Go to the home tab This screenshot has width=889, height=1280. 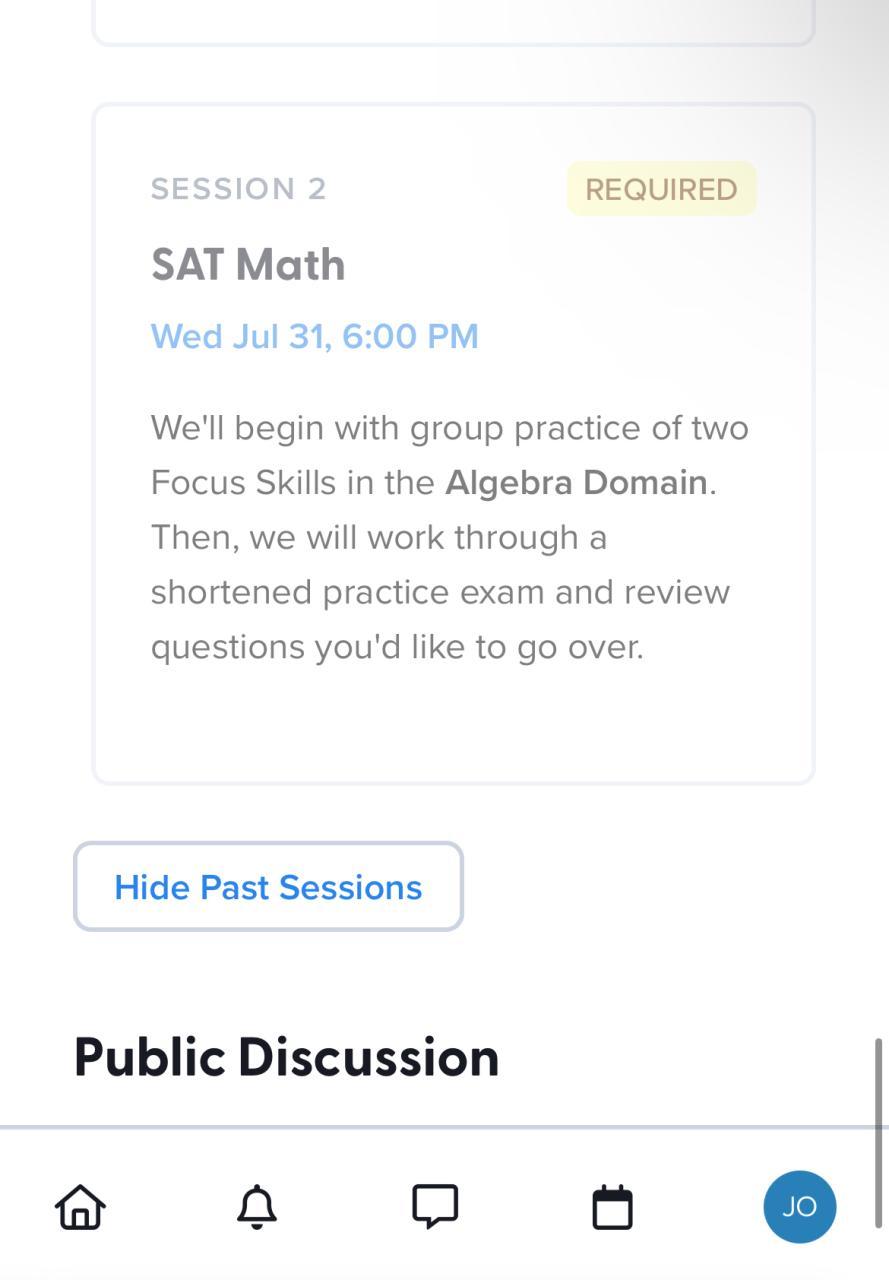80,1206
